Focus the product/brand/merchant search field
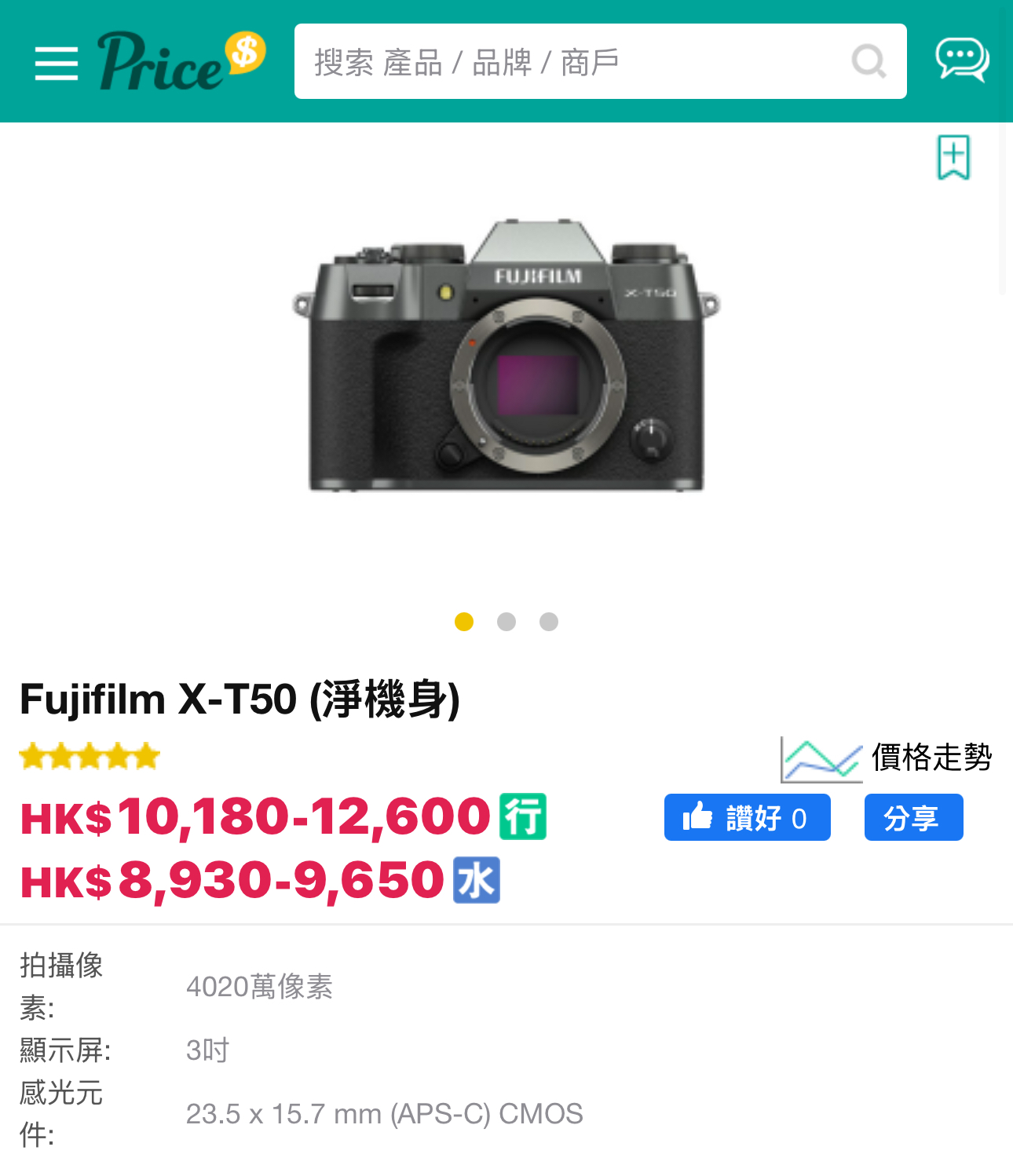Viewport: 1013px width, 1176px height. click(573, 62)
